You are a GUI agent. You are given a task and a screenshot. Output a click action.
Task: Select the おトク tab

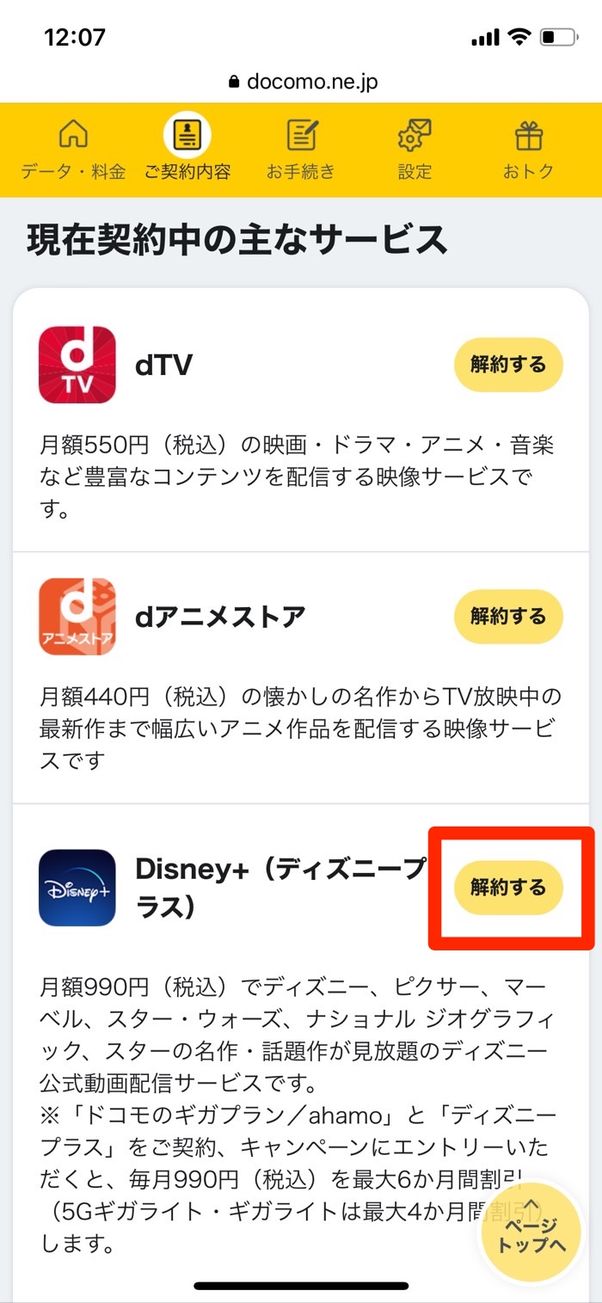528,149
